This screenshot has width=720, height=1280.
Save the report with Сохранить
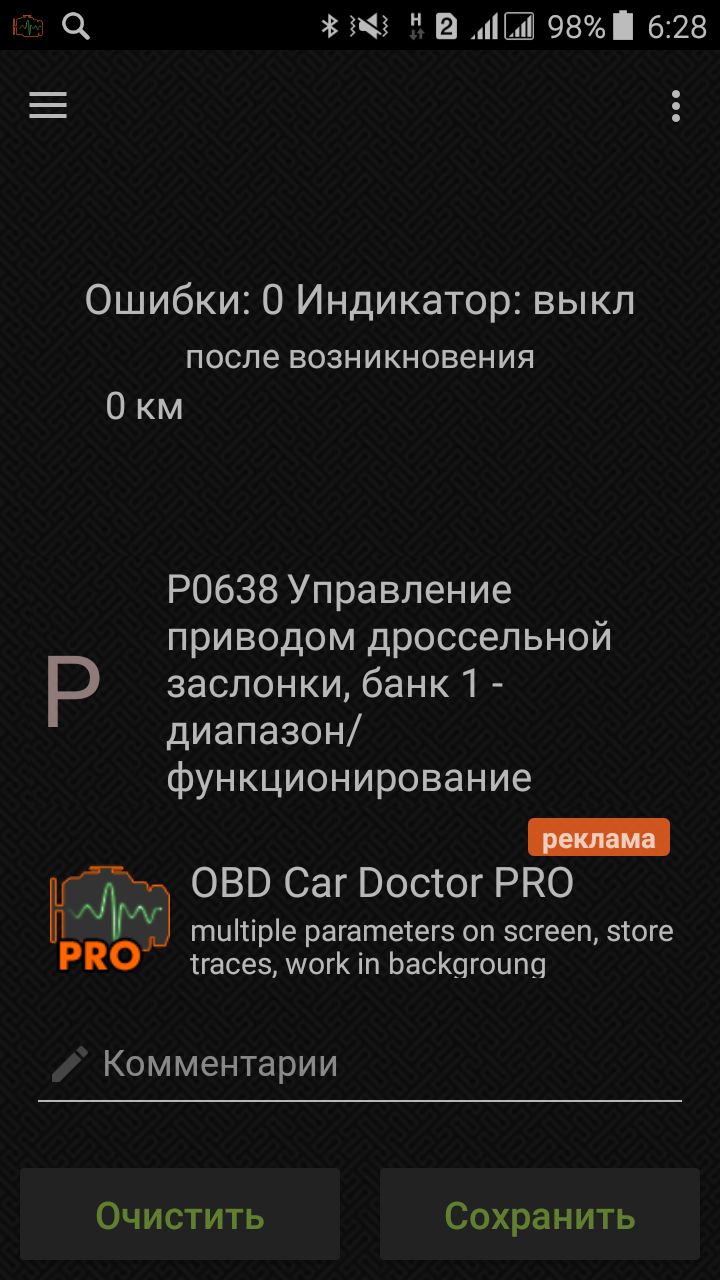[x=540, y=1215]
